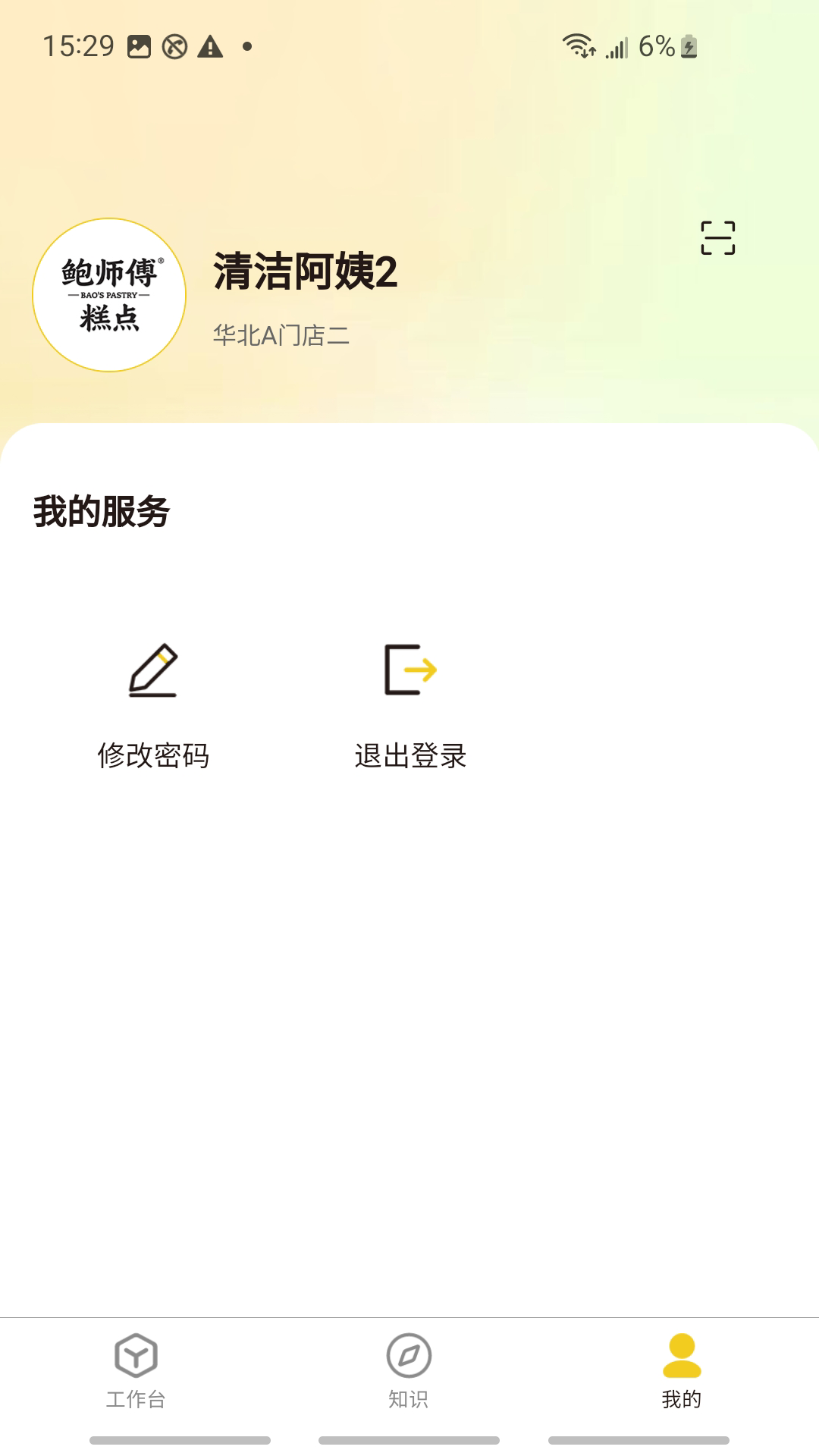Open the QR code scanner icon
This screenshot has height=1456, width=819.
(x=719, y=237)
